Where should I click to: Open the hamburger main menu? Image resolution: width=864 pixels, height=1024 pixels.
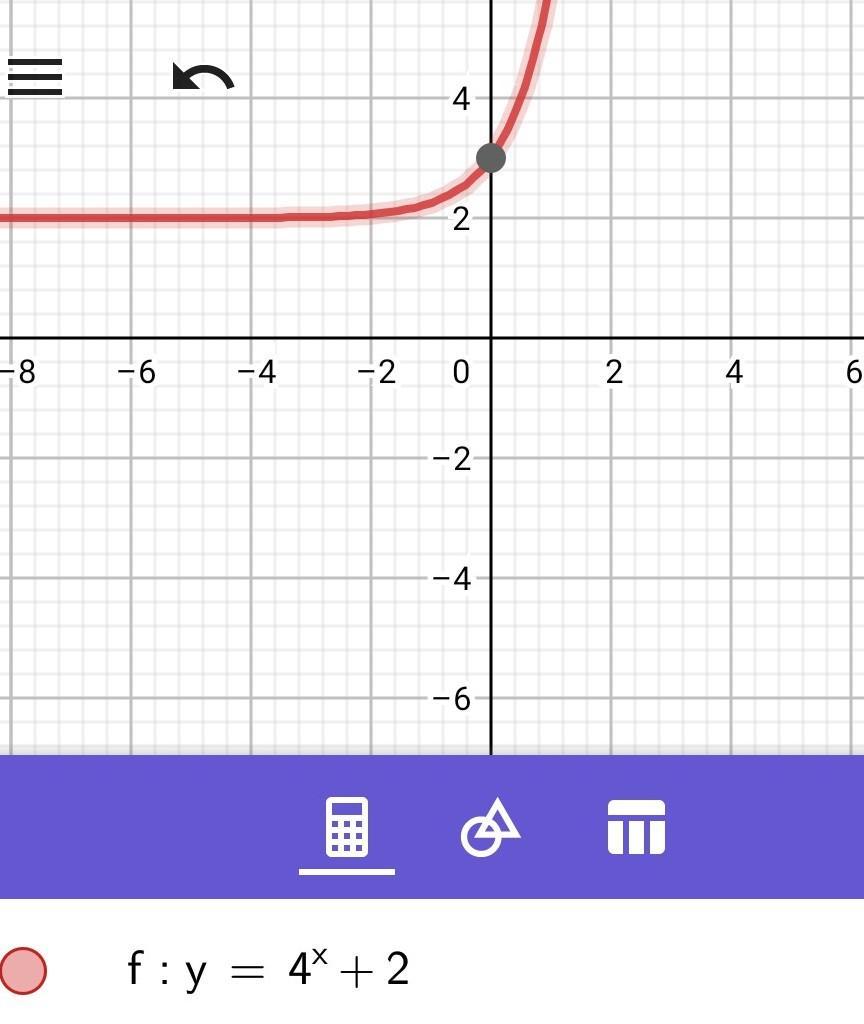point(34,77)
